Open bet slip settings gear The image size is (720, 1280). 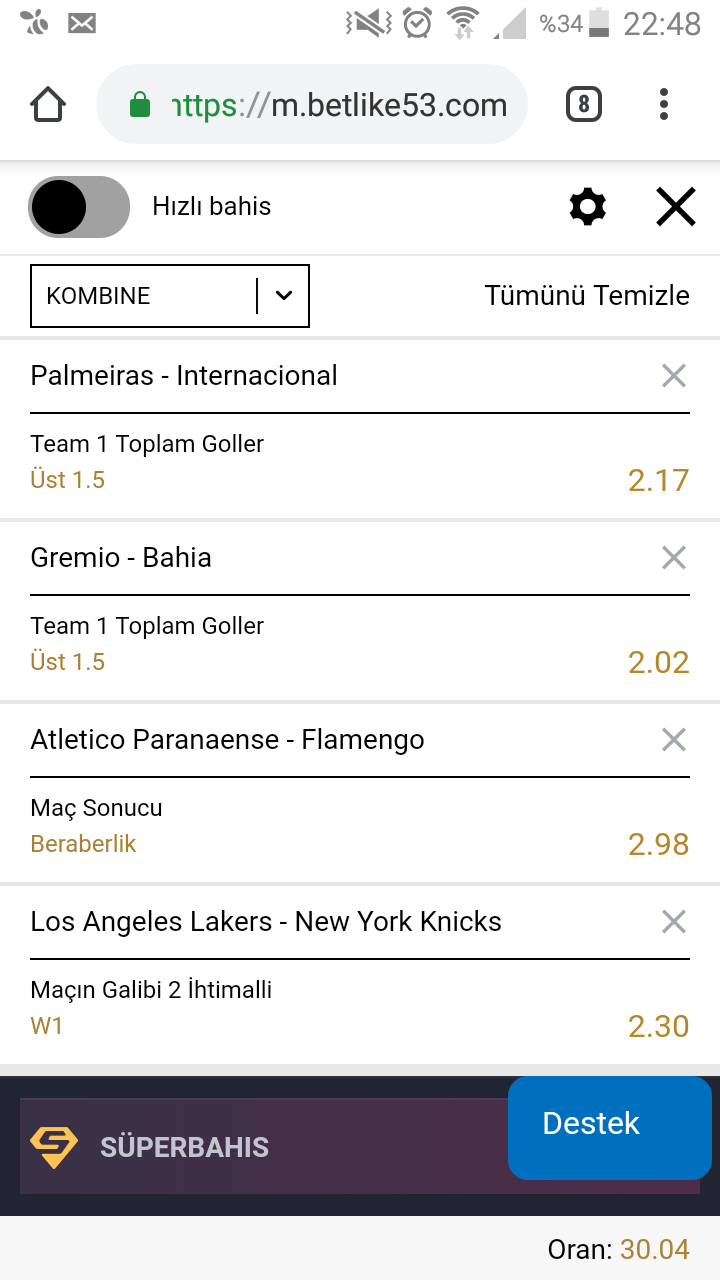[588, 207]
